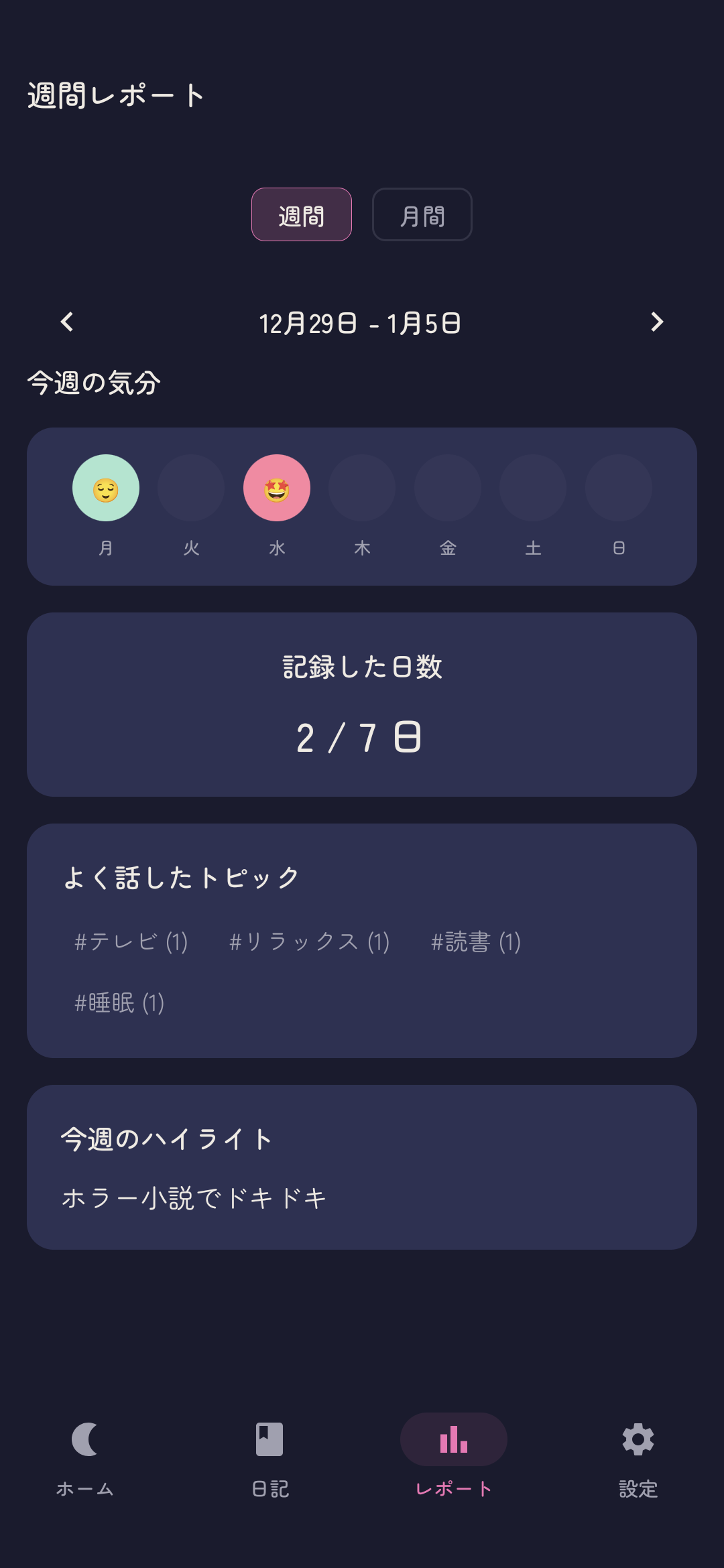Open the ホラー小説でドキドキ highlight entry
This screenshot has width=724, height=1568.
coord(194,1197)
